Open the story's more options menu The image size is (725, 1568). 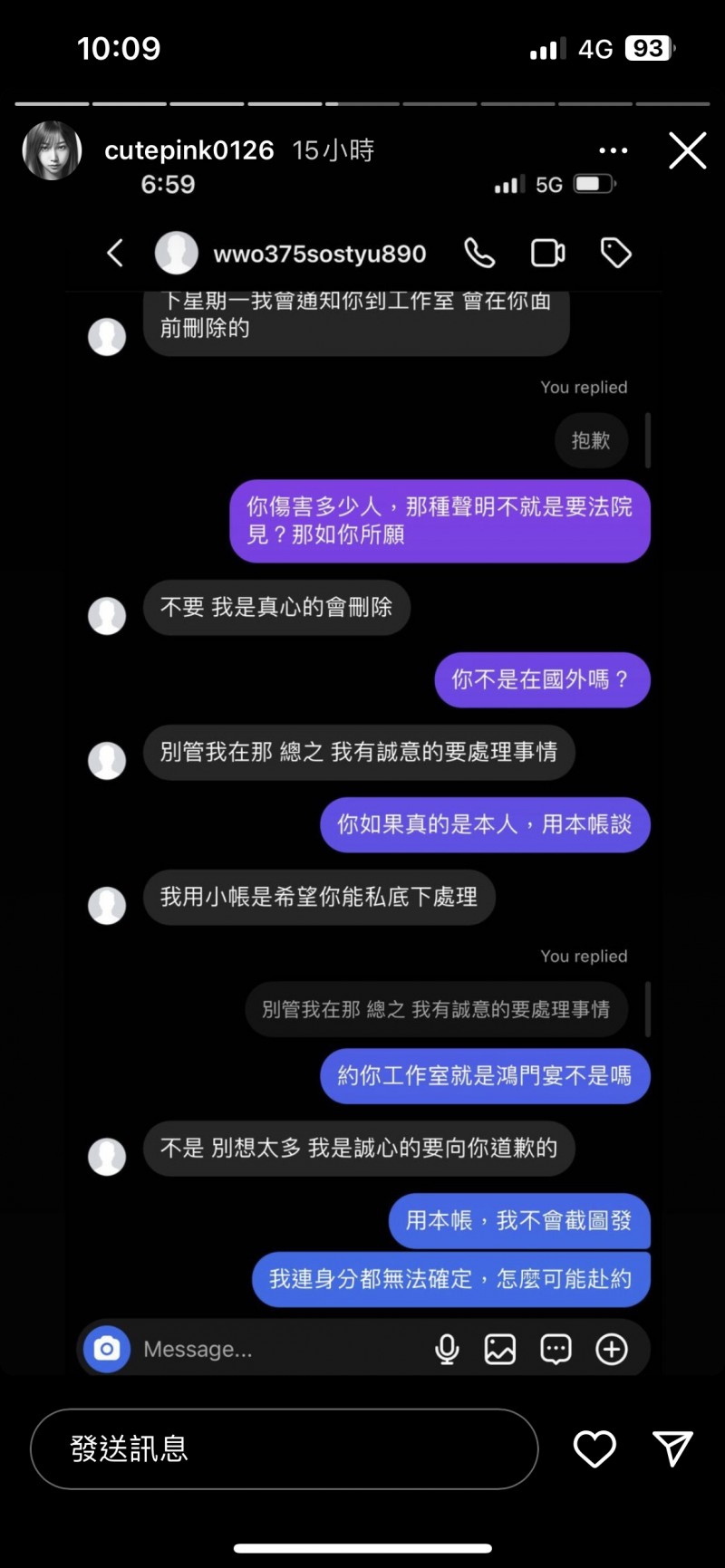point(614,150)
